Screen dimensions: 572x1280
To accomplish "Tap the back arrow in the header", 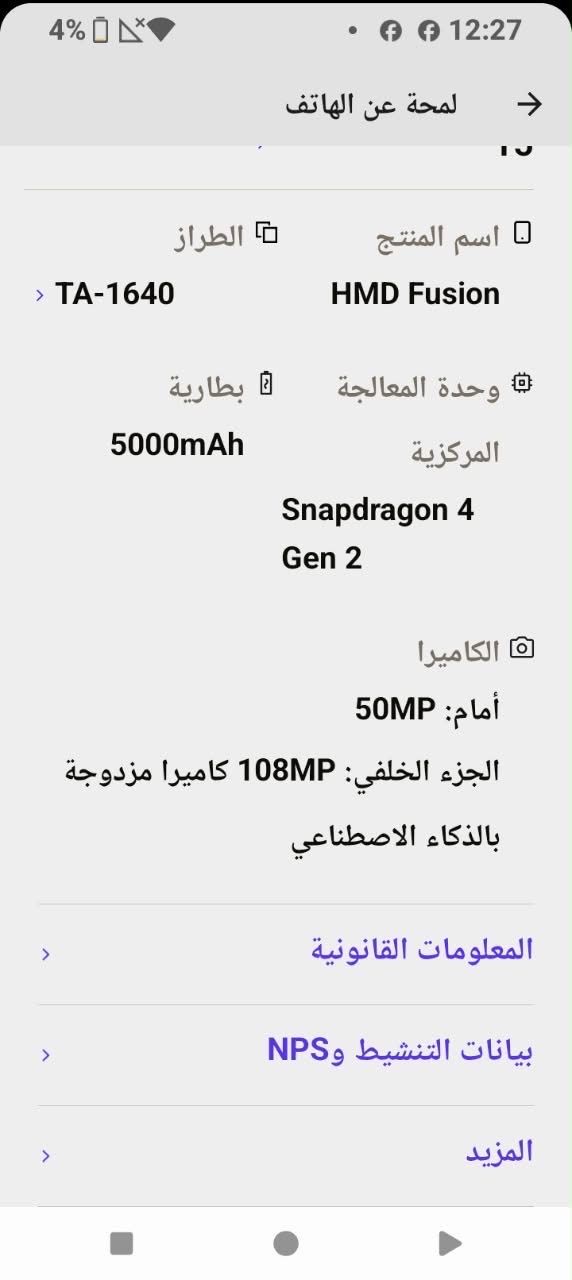I will point(528,104).
